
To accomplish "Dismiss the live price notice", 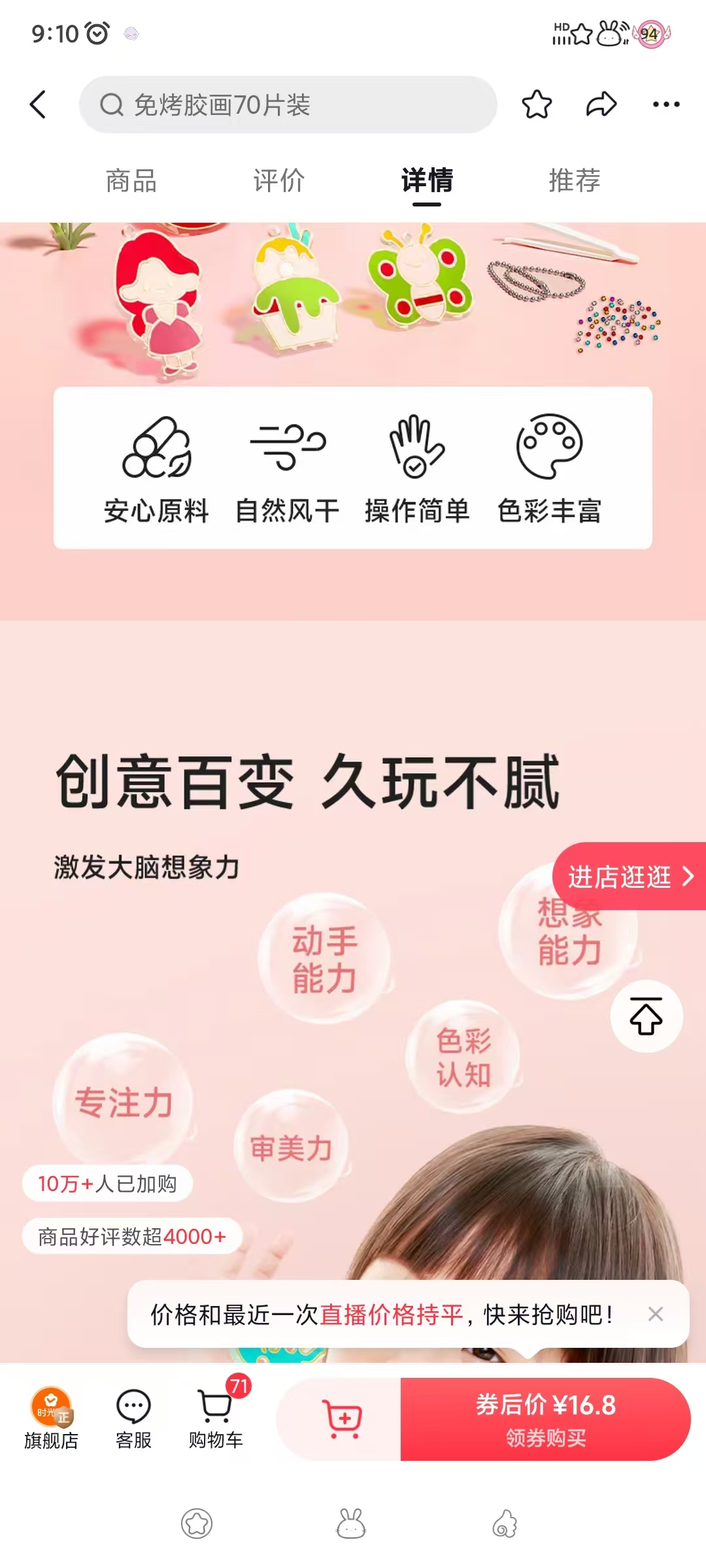I will pyautogui.click(x=656, y=1314).
